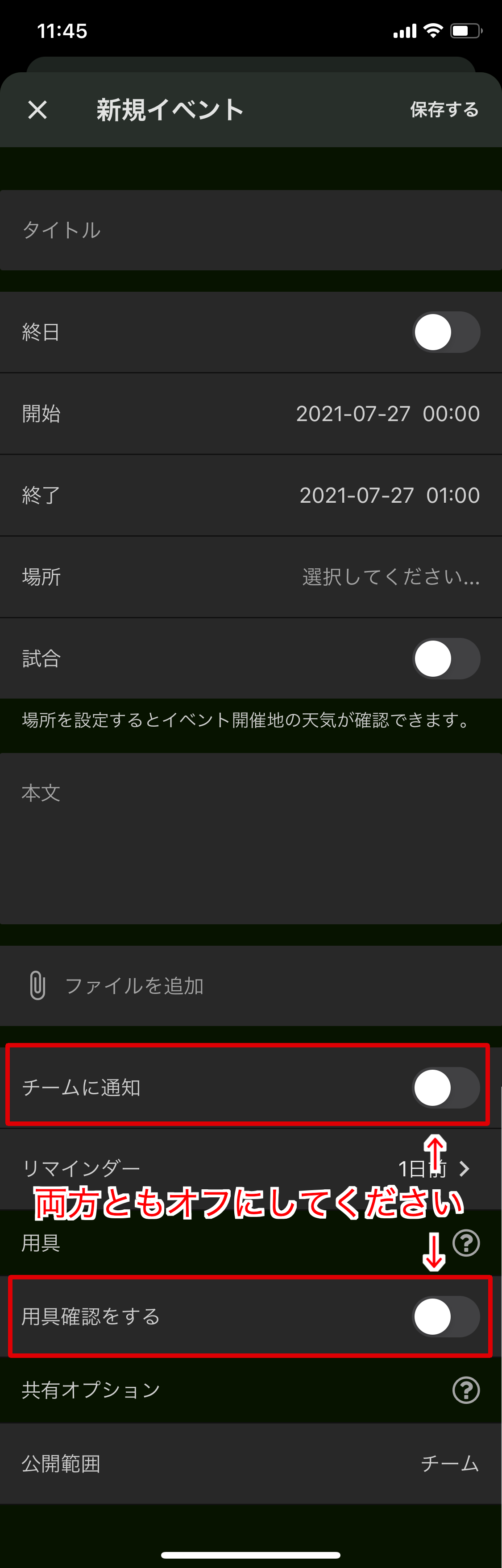Open the 終了 date and time picker
The image size is (502, 1568).
(x=389, y=496)
